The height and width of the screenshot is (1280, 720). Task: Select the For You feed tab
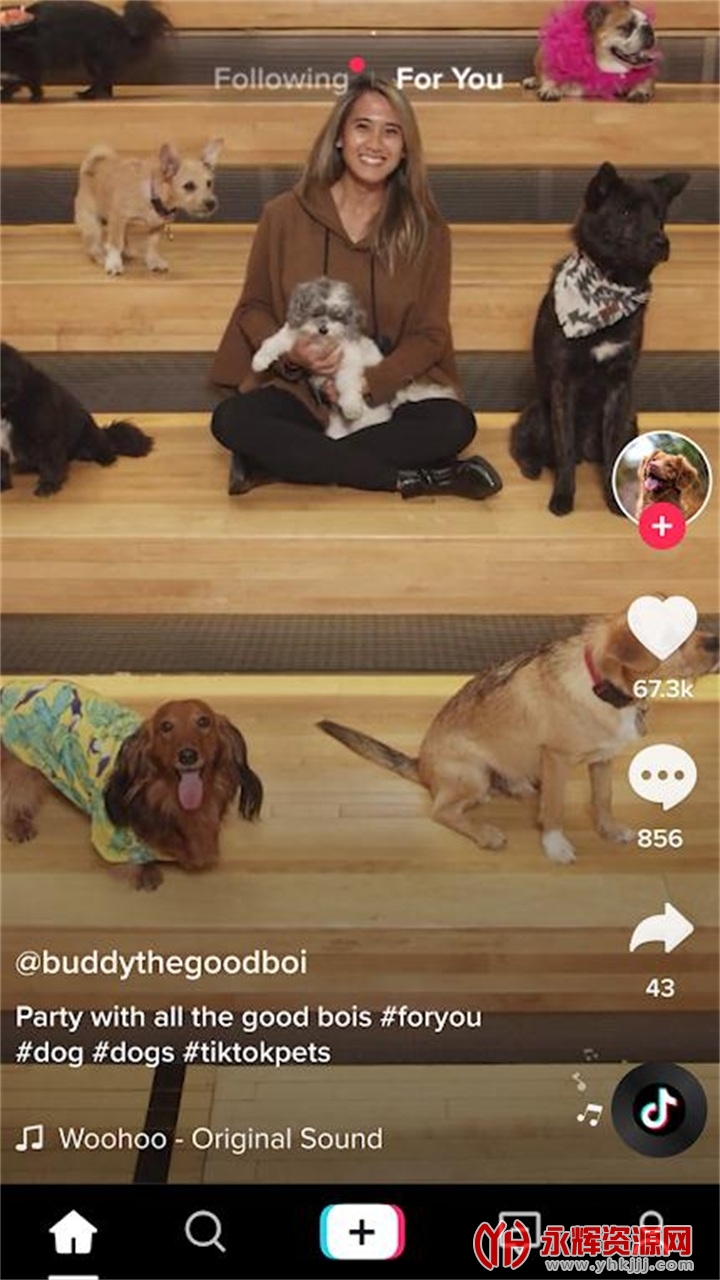[x=449, y=79]
